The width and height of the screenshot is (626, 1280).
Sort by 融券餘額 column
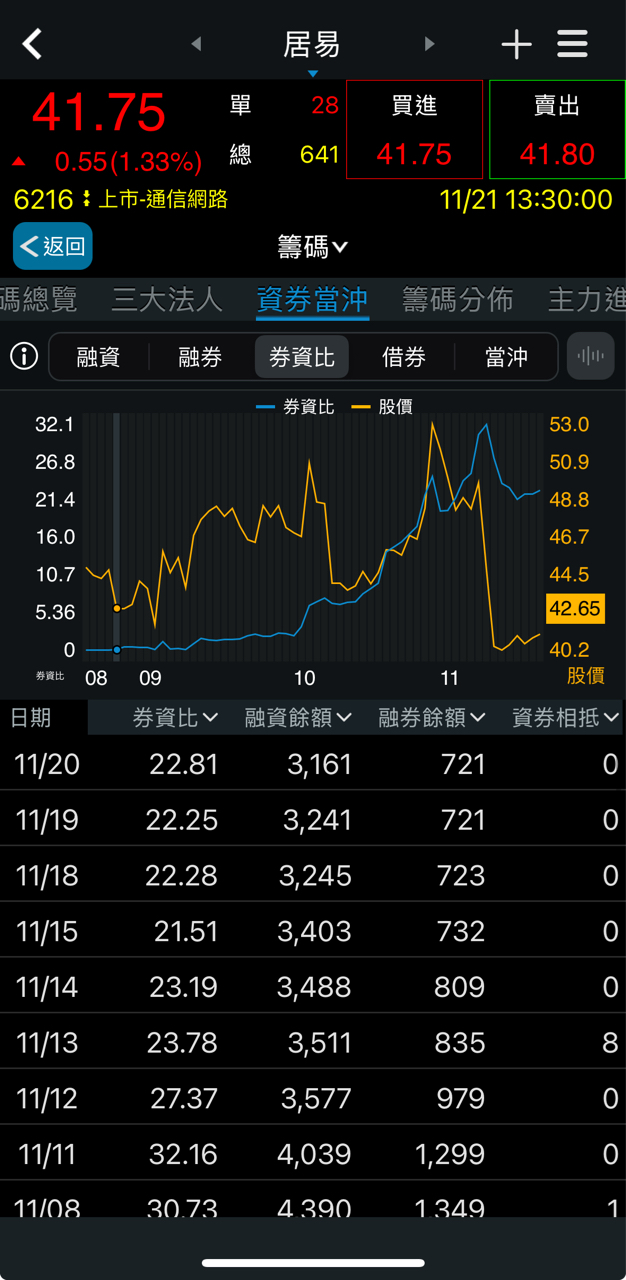coord(431,717)
